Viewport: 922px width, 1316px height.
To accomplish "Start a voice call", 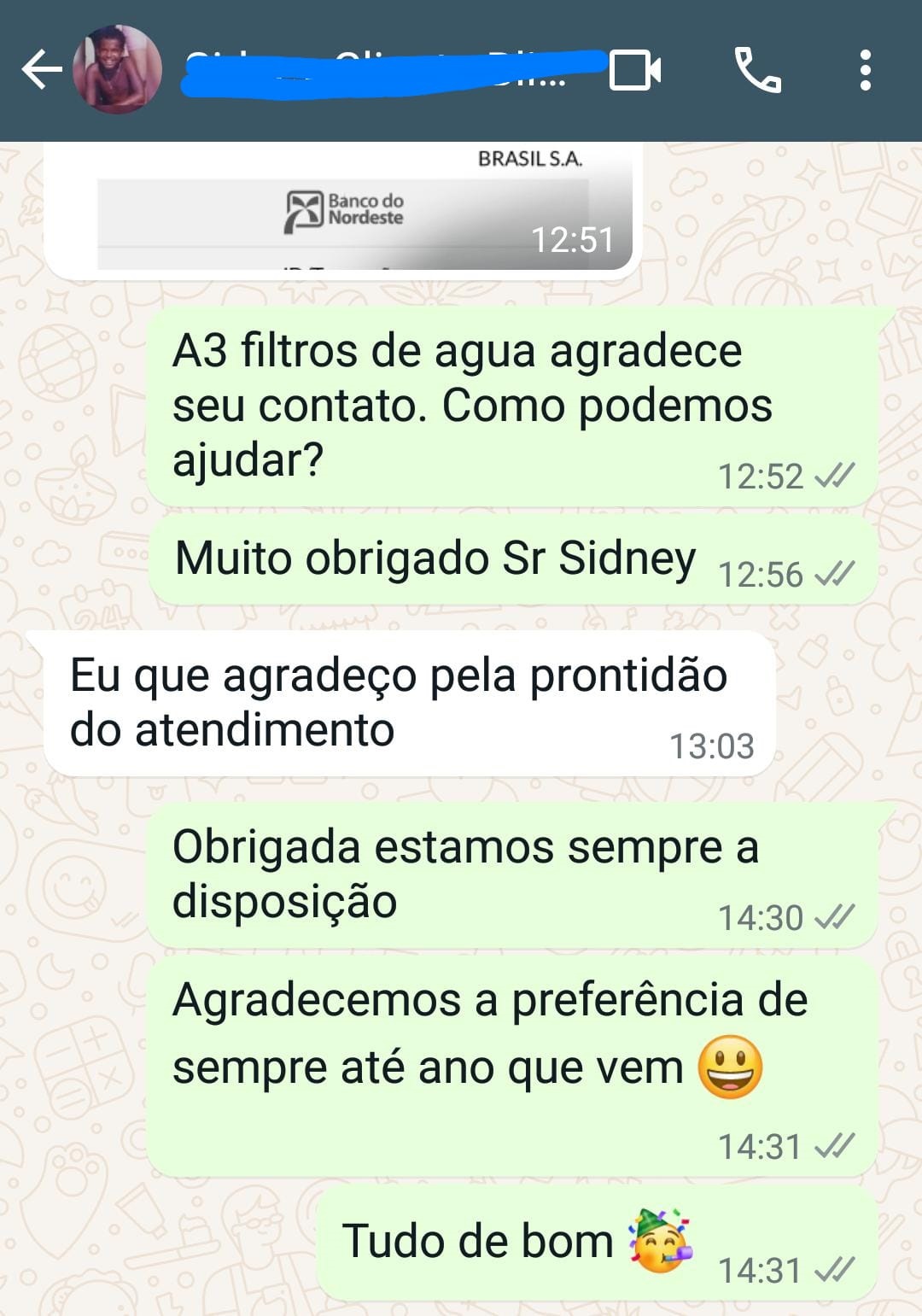I will [x=757, y=70].
